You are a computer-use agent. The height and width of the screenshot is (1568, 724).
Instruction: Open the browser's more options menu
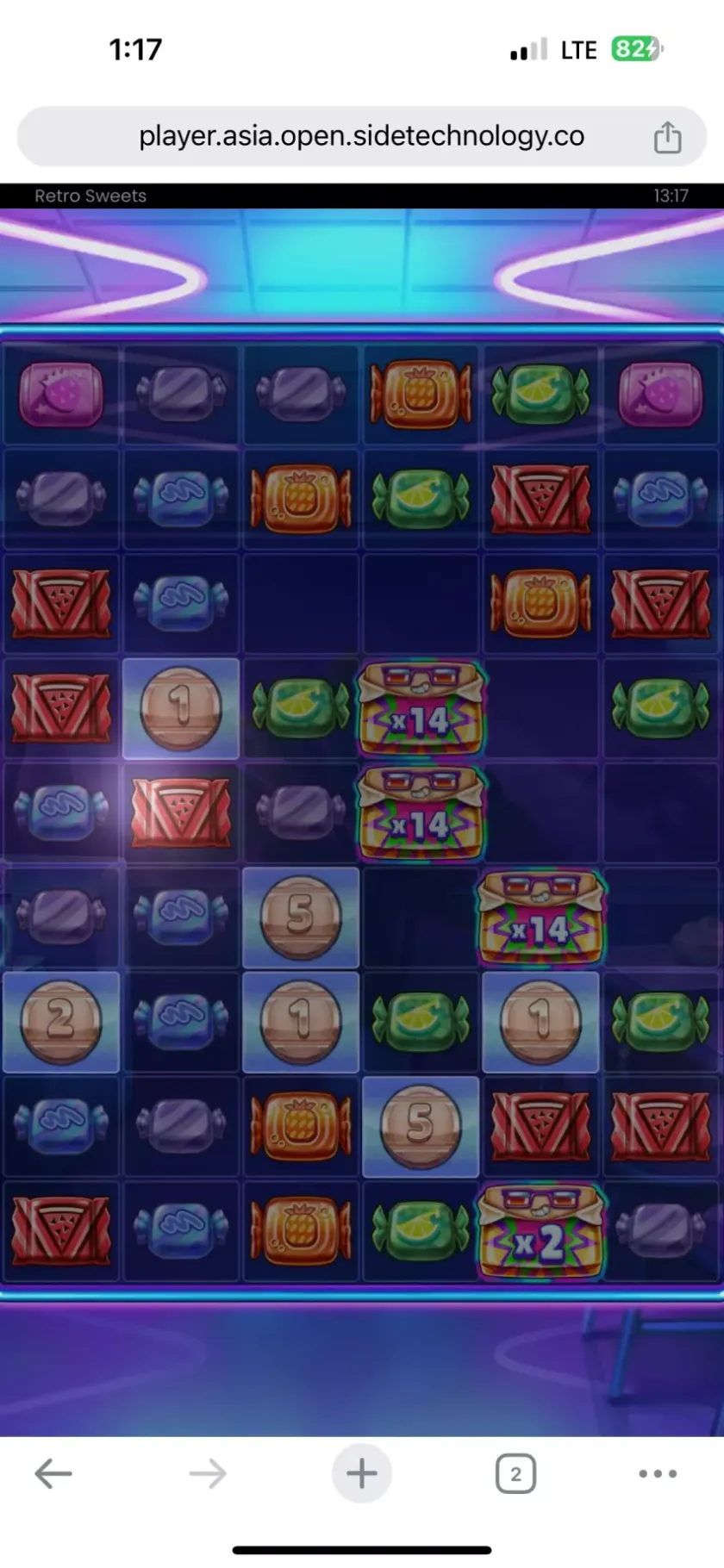(658, 1474)
